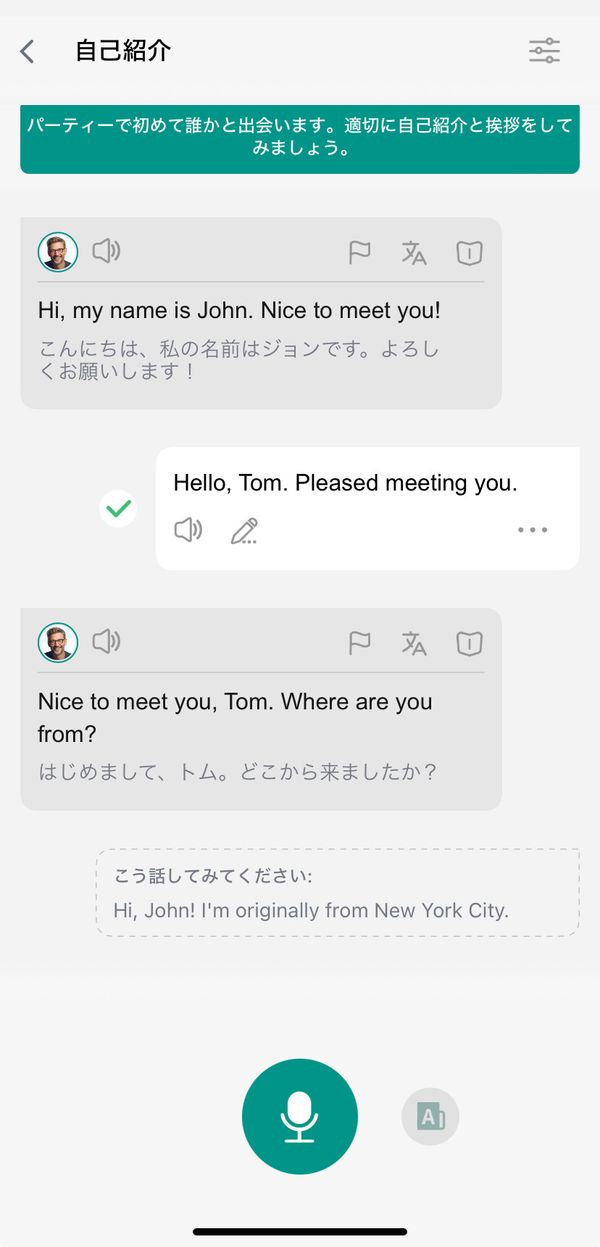This screenshot has height=1247, width=600.
Task: Open the settings sliders icon
Action: tap(544, 51)
